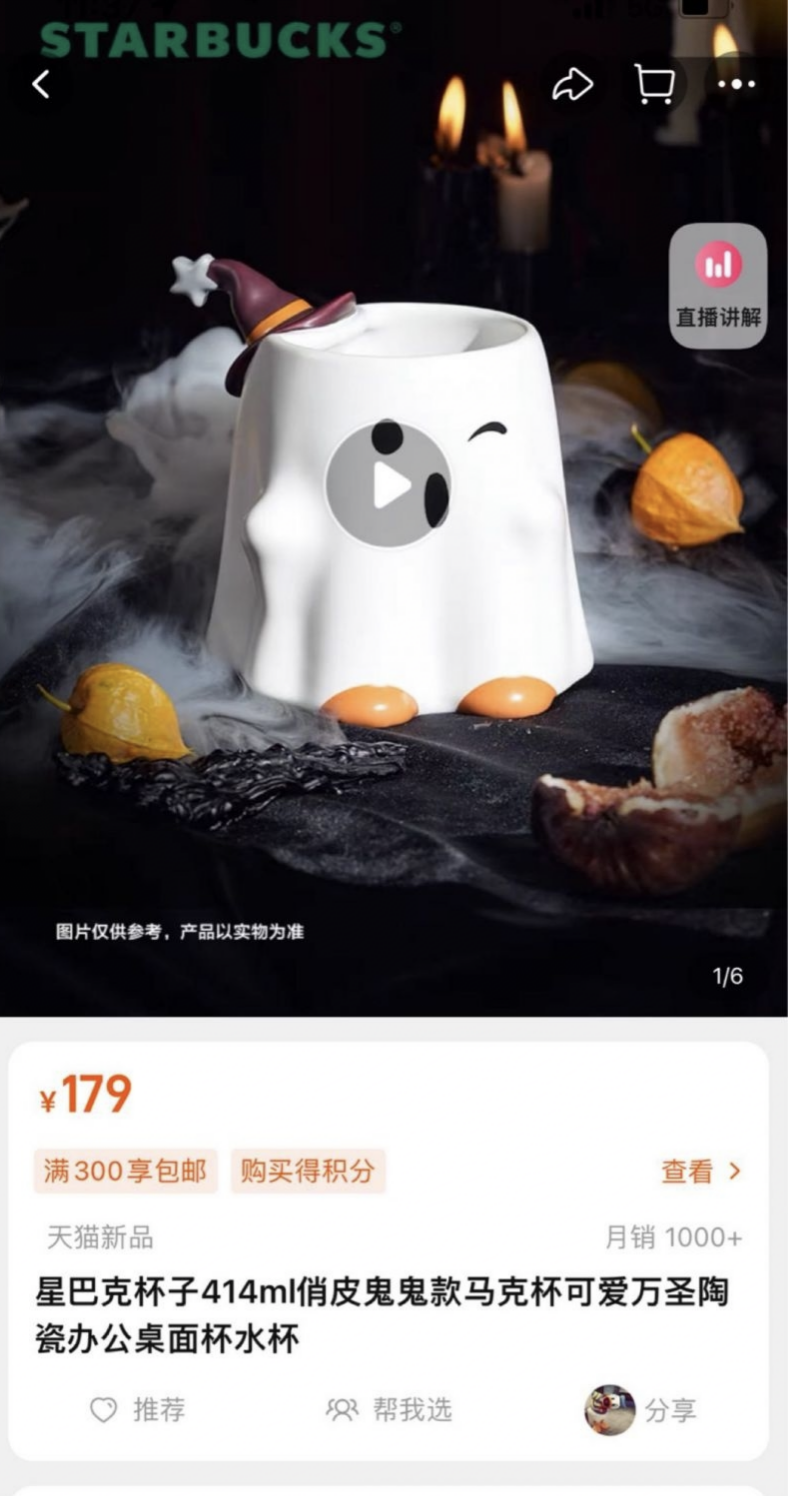
Task: Tap 查看 to view promotion details
Action: 701,1171
